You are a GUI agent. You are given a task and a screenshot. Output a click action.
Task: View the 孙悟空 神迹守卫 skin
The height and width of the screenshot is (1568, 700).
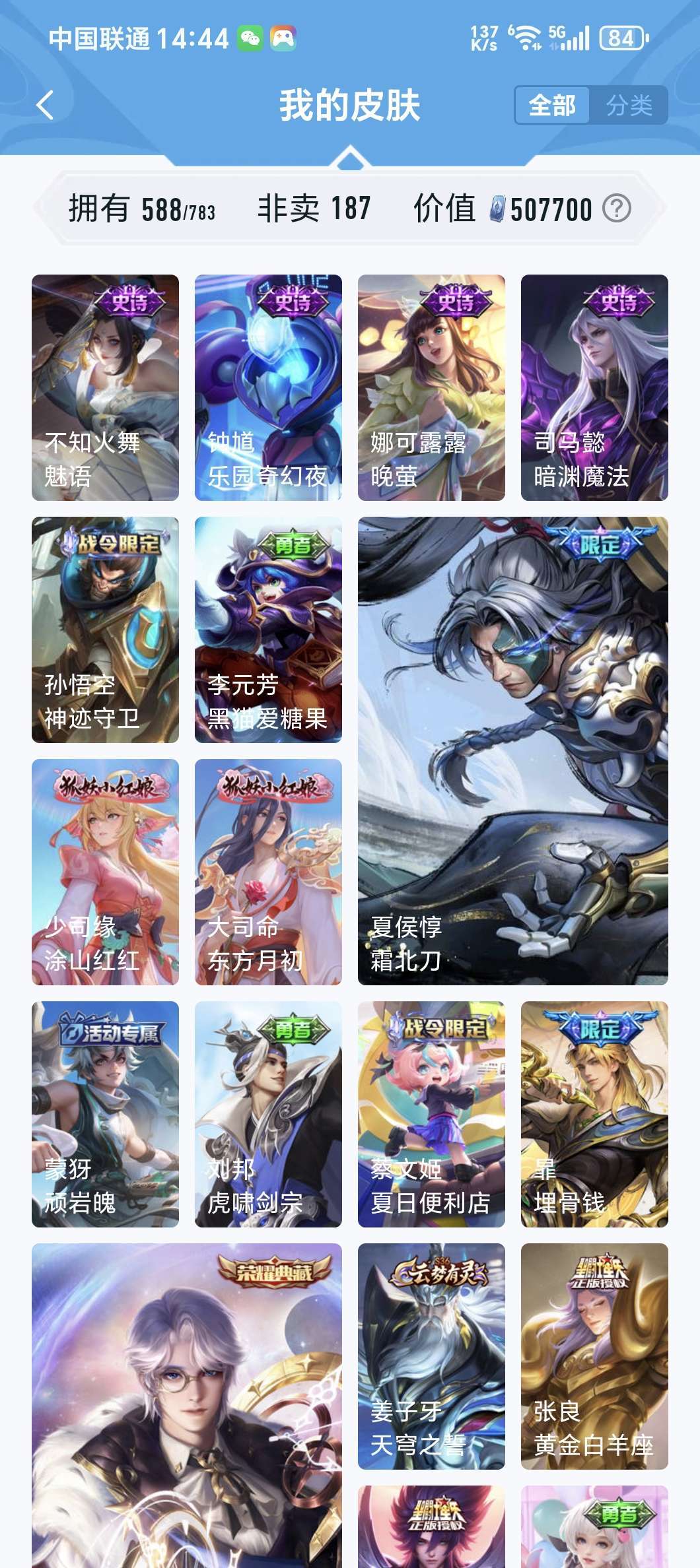[x=105, y=630]
